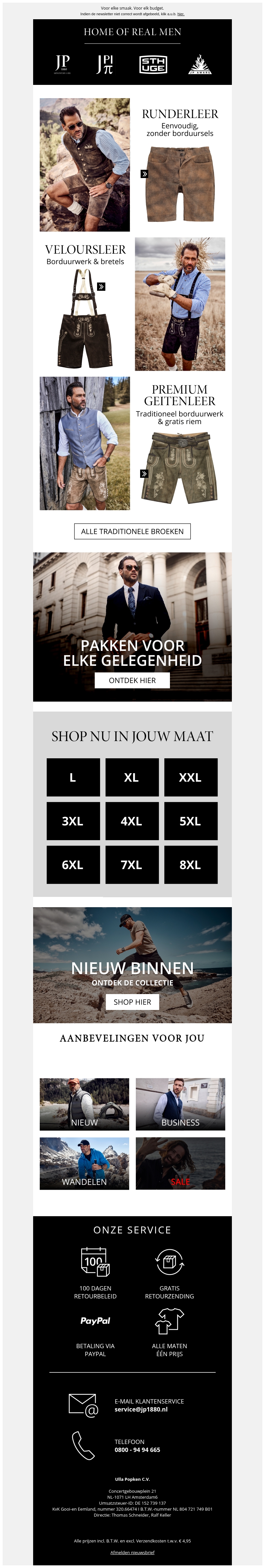This screenshot has width=265, height=1568.
Task: Open the Veloursleer arrow by the suspender lederhosen
Action: point(101,287)
